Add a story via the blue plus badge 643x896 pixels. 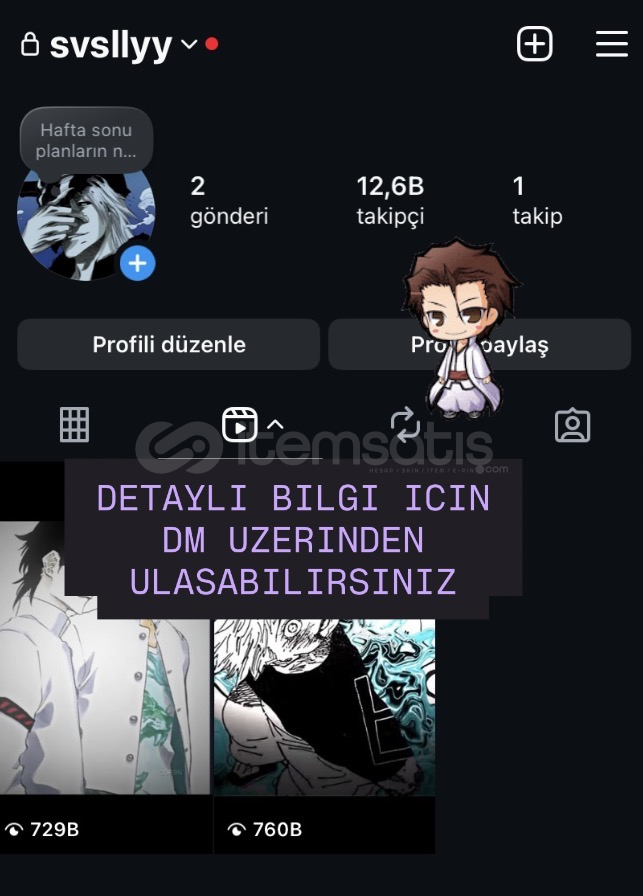138,264
